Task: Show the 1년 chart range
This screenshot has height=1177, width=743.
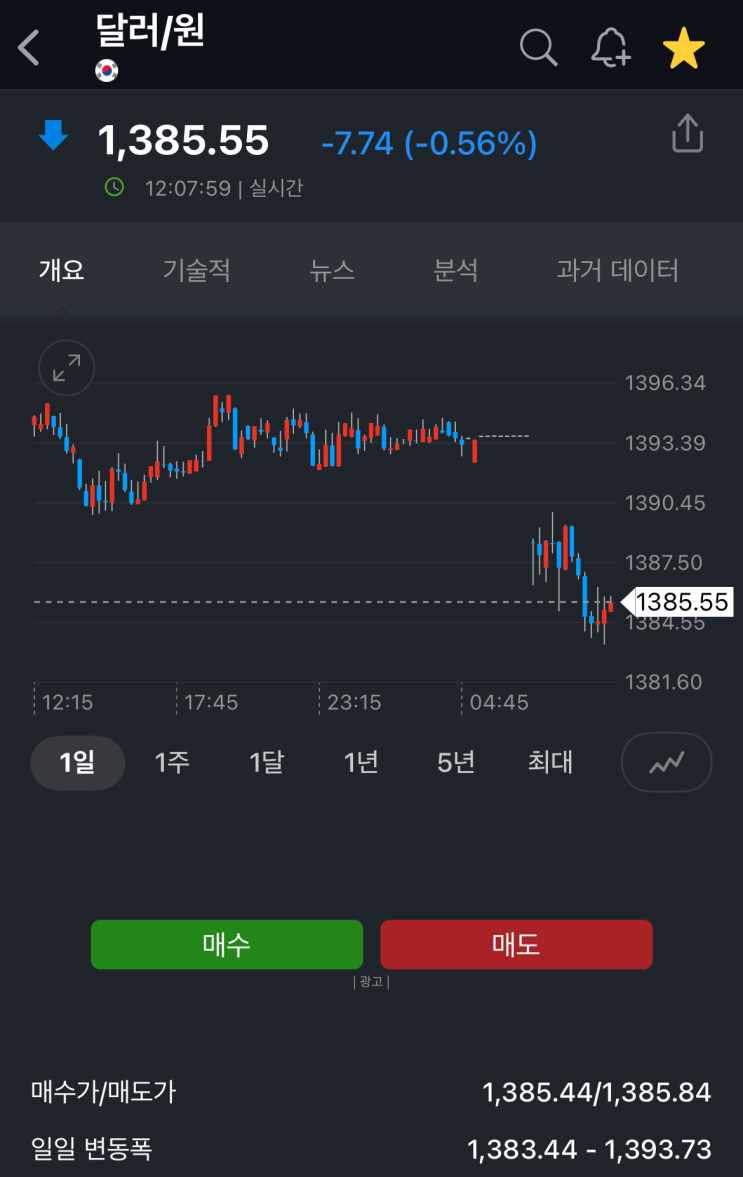Action: pyautogui.click(x=361, y=763)
